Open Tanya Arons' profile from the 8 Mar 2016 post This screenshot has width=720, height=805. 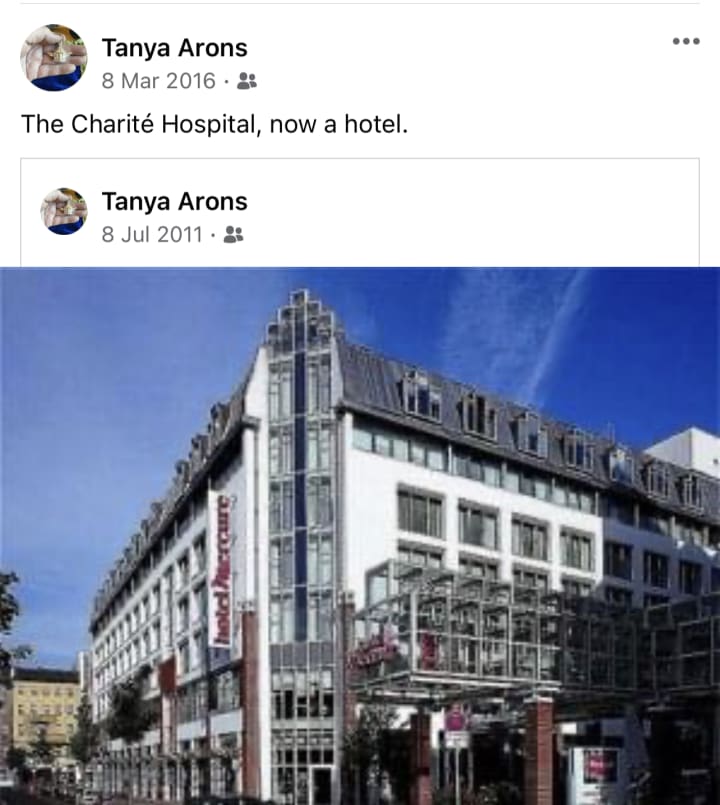point(175,48)
